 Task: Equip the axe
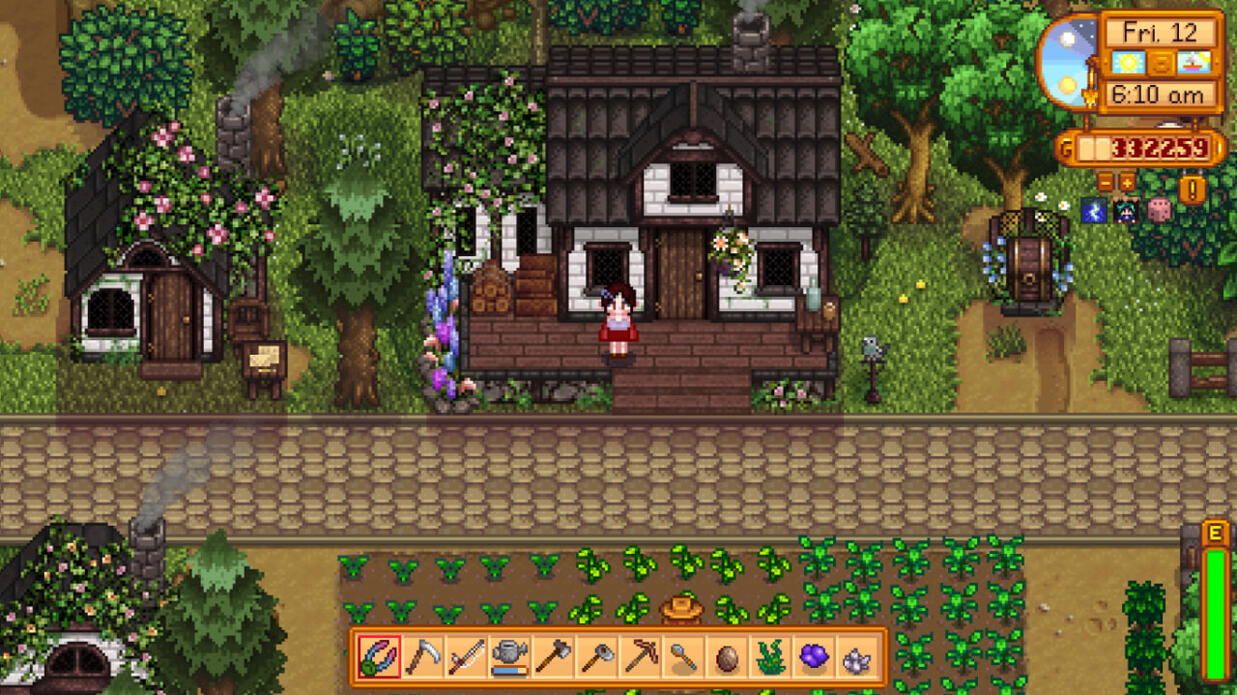pyautogui.click(x=553, y=657)
